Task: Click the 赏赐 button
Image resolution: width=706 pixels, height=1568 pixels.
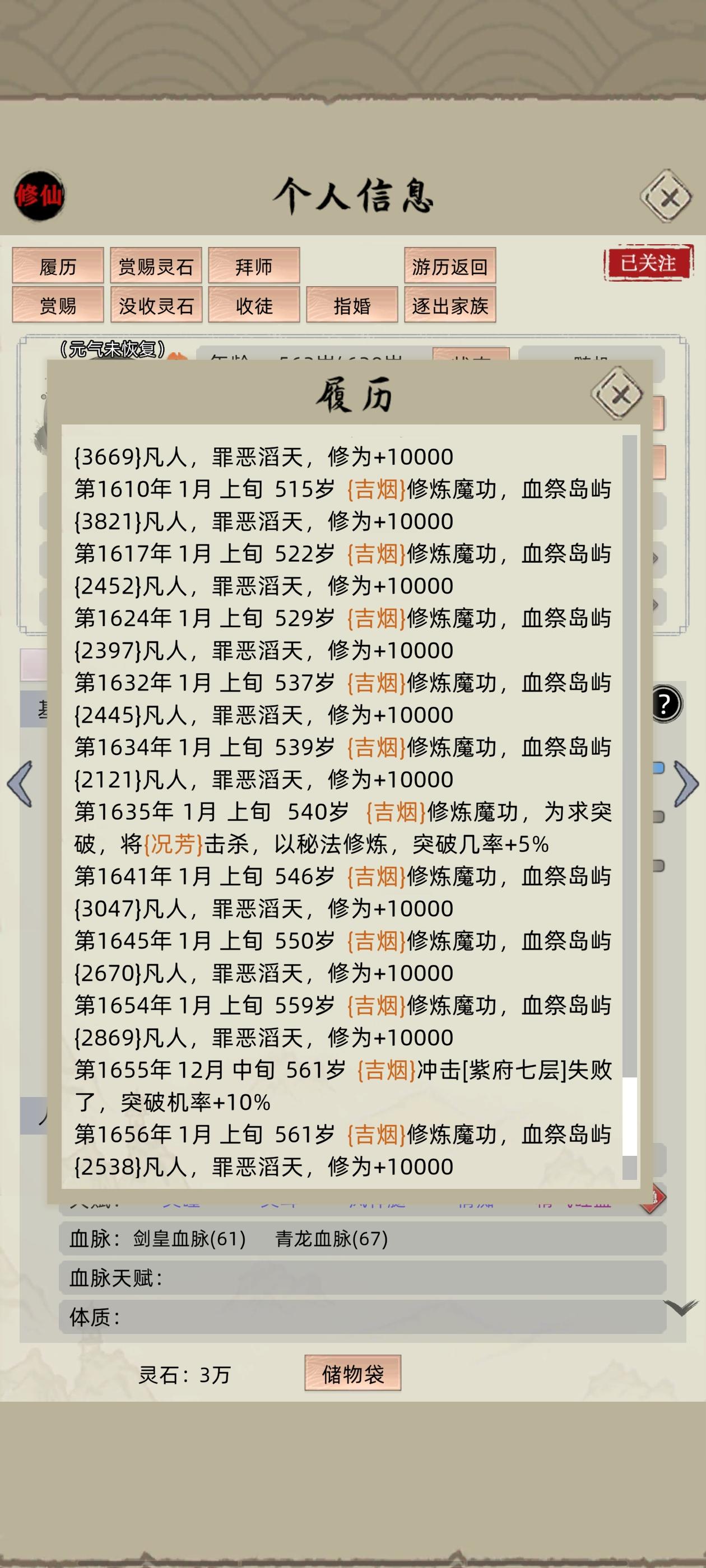Action: [59, 306]
